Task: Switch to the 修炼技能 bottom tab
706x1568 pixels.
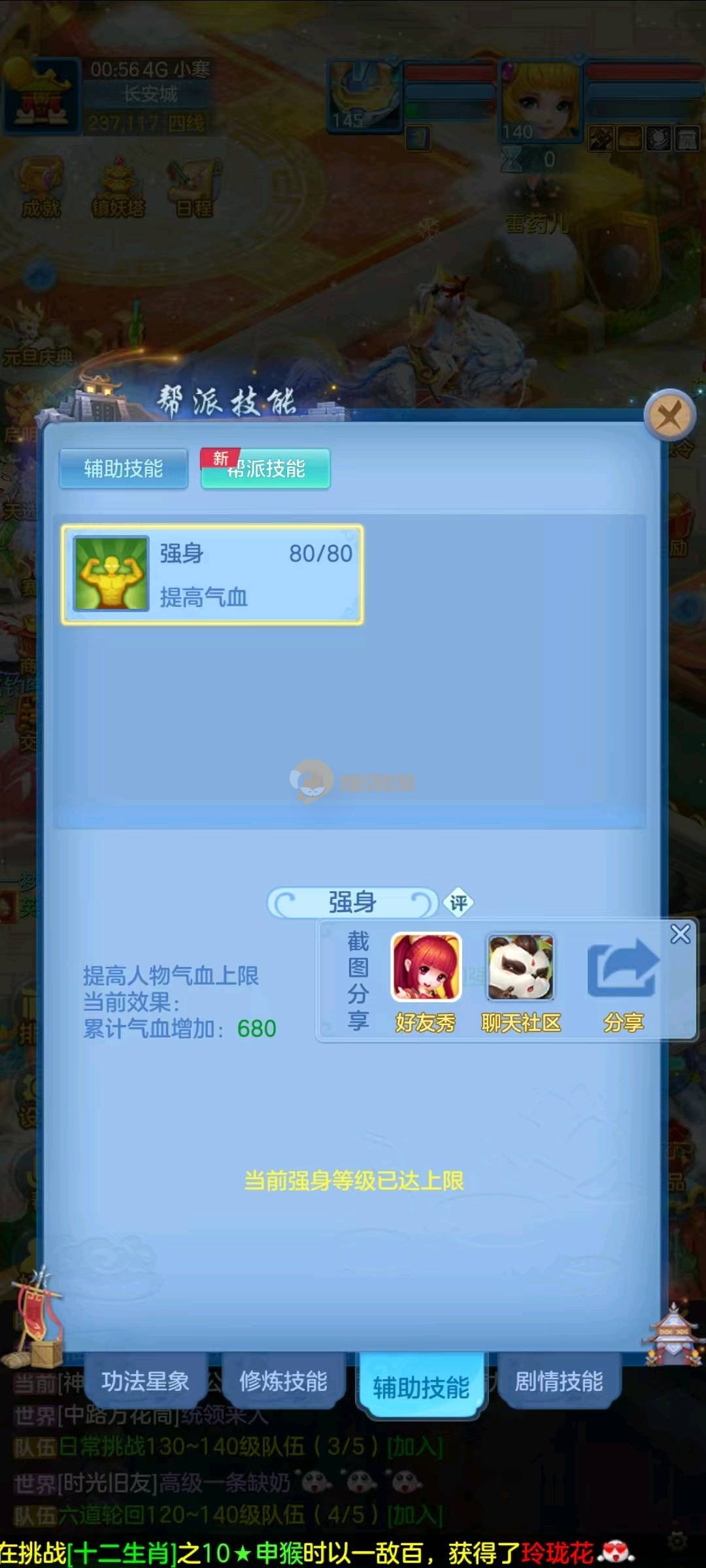Action: click(283, 1381)
